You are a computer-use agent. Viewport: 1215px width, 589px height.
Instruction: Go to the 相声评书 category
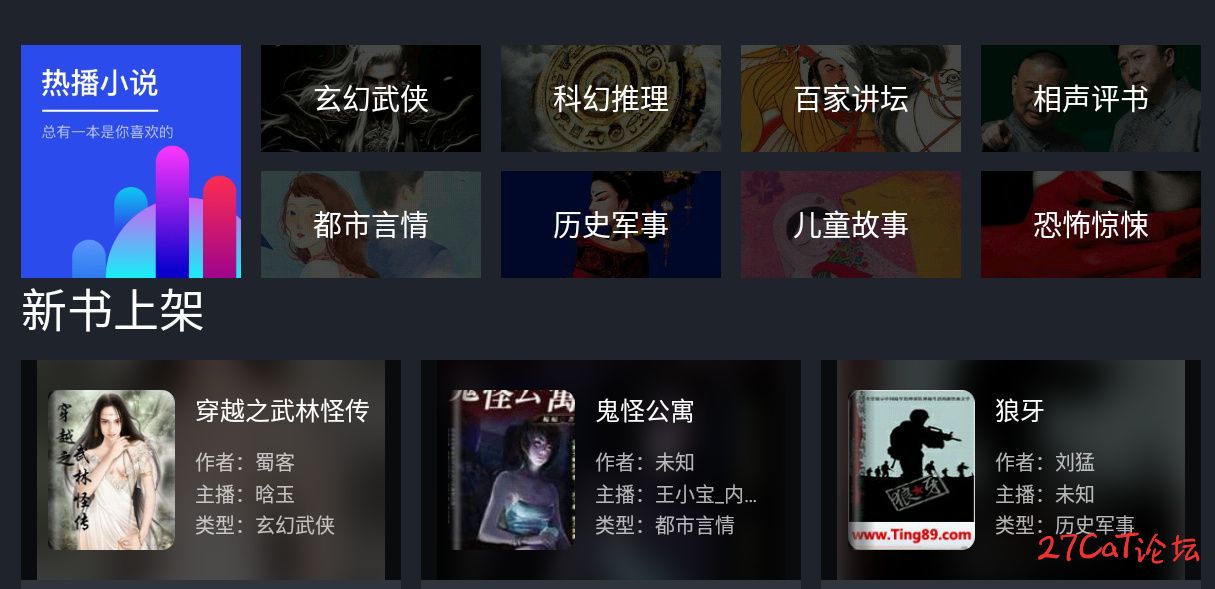point(1090,99)
